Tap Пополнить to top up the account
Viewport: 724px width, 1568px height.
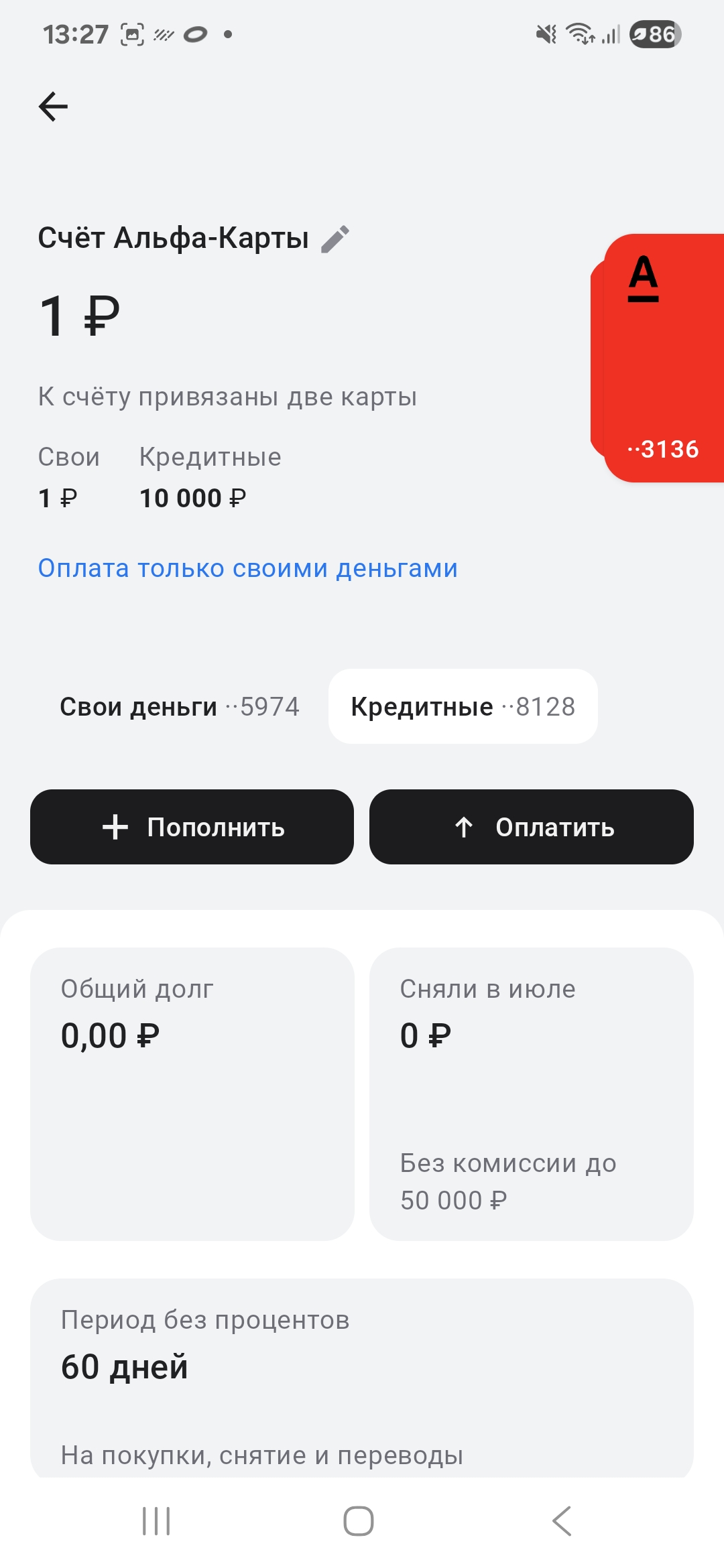(192, 827)
